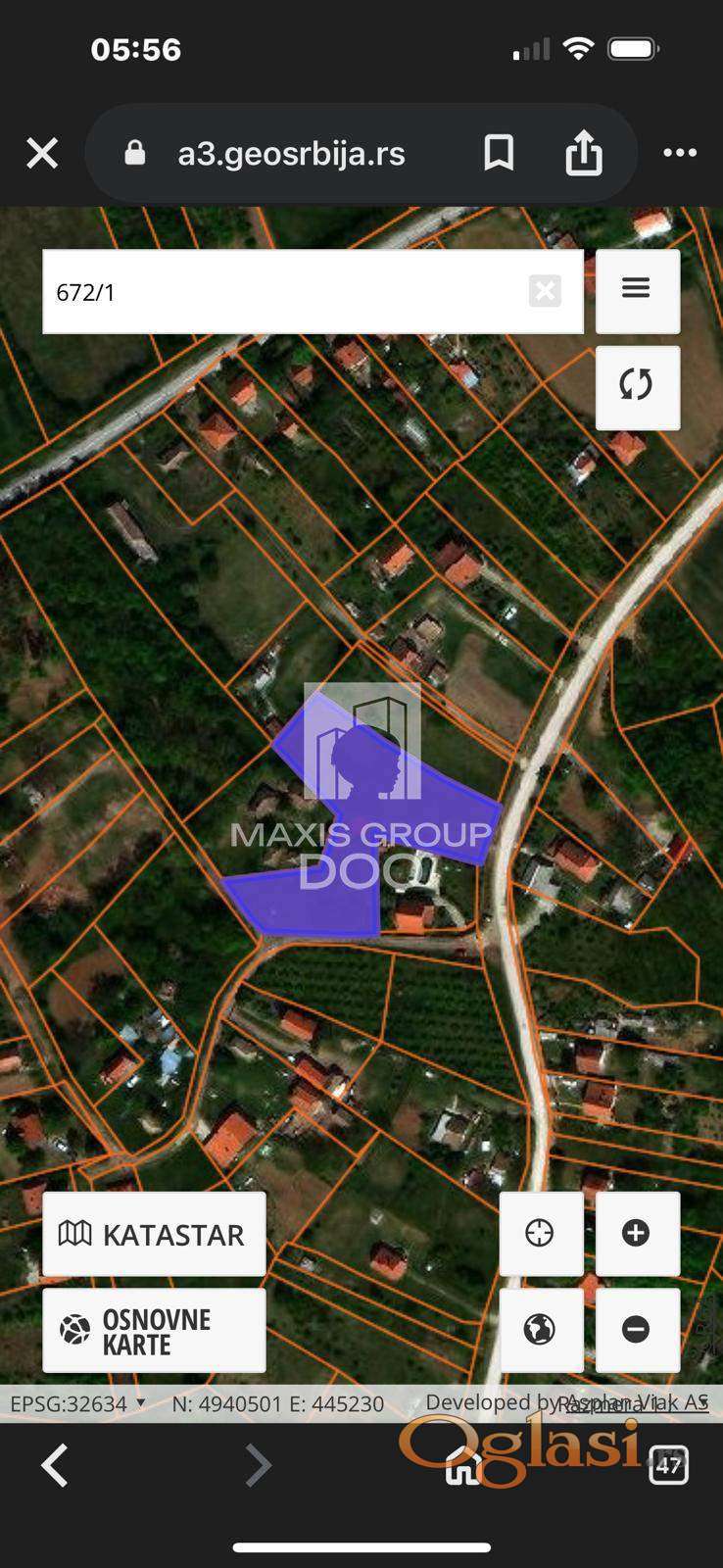Tap the a3.geosrbija.rs address bar
Image resolution: width=723 pixels, height=1568 pixels.
(x=291, y=154)
